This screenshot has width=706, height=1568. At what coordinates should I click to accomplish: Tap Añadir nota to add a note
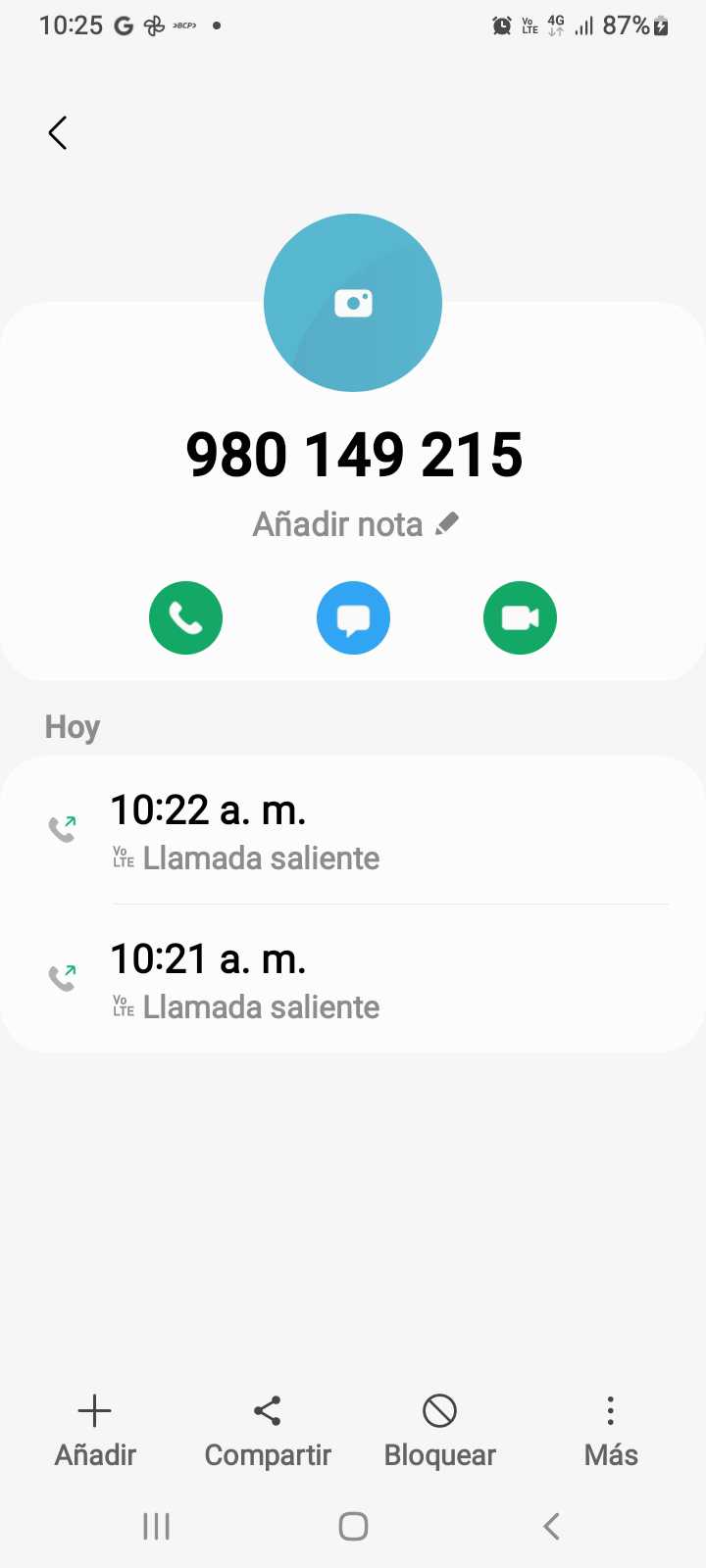[x=355, y=524]
